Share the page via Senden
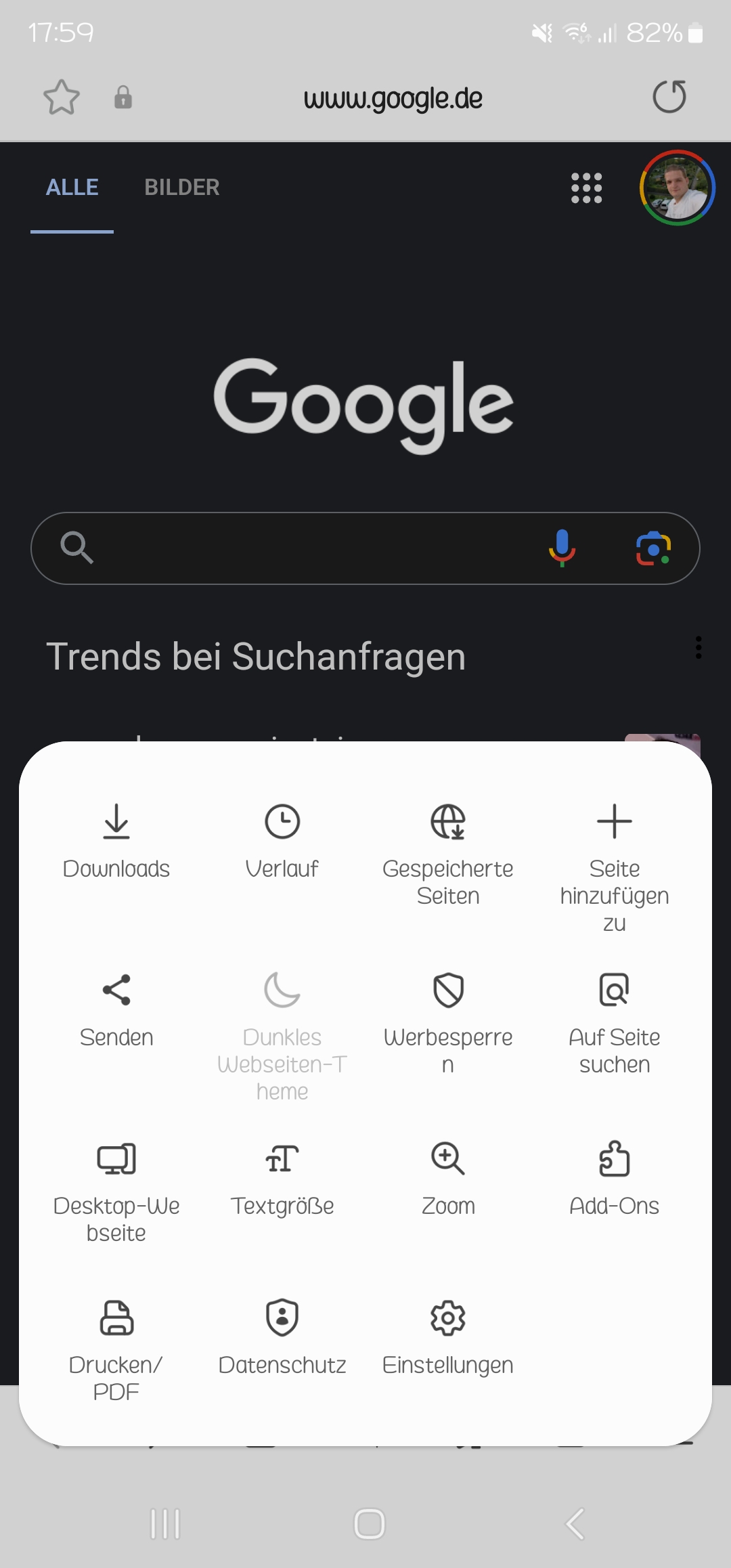Screen dimensions: 731x1568 (x=116, y=1009)
